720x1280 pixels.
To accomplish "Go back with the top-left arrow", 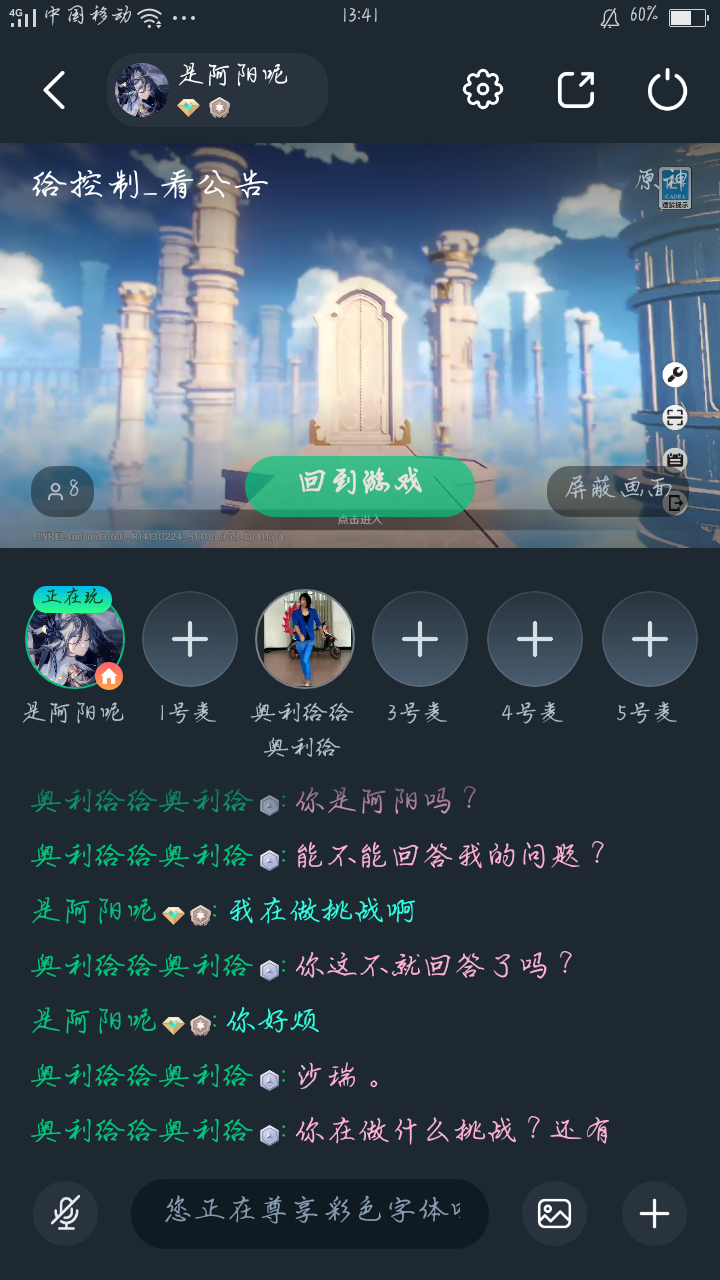I will tap(55, 90).
